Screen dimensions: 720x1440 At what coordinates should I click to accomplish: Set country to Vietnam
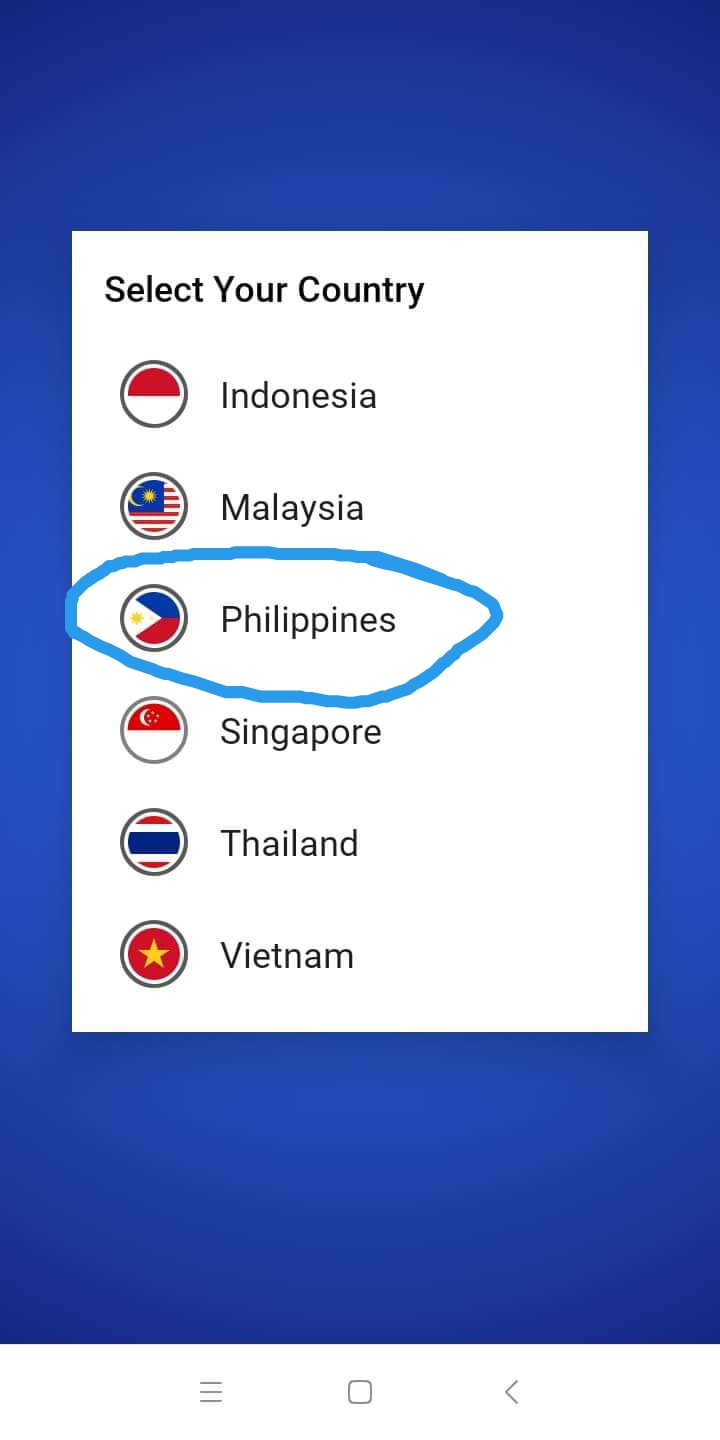(x=287, y=956)
